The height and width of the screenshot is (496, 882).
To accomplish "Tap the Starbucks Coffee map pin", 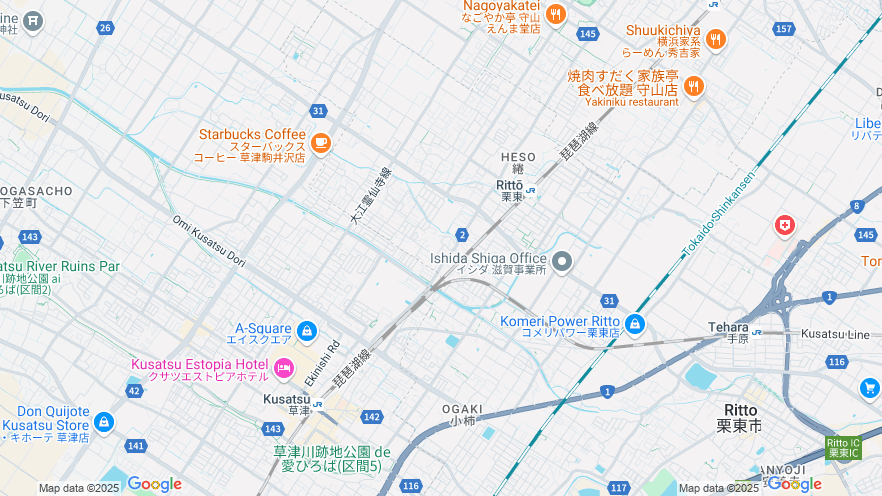I will 320,143.
